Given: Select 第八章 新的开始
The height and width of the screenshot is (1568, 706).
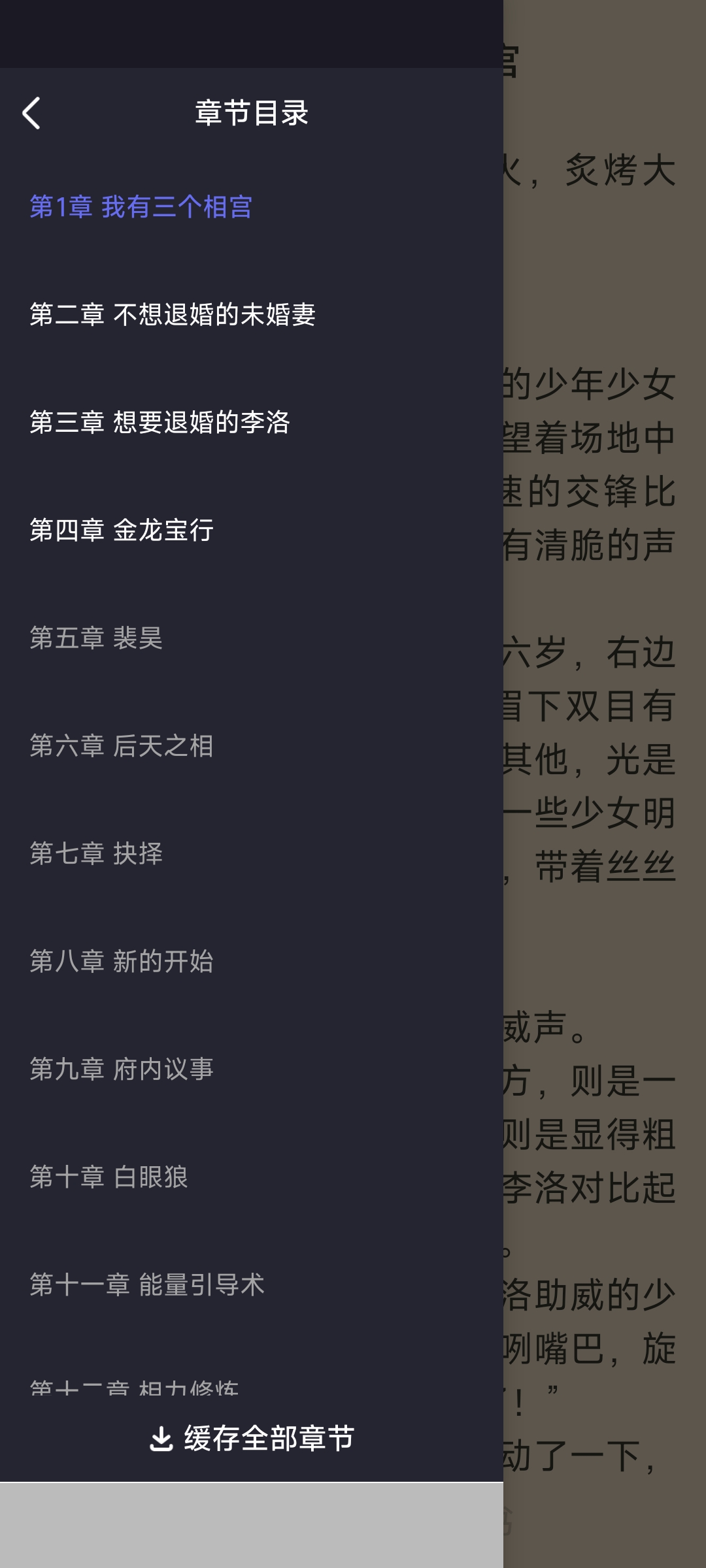Looking at the screenshot, I should (252, 962).
